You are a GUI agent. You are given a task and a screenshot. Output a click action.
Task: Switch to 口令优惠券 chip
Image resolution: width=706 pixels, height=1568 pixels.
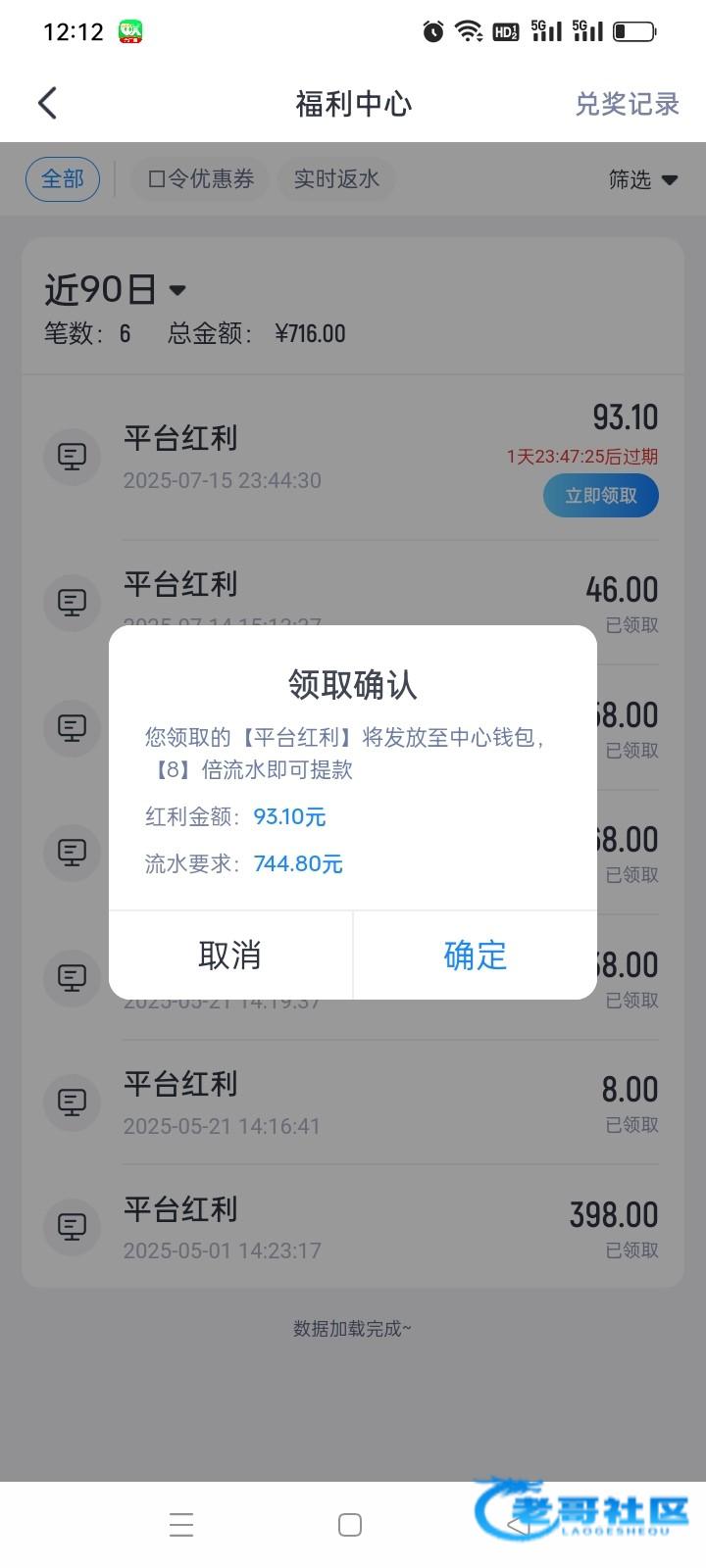(x=200, y=179)
